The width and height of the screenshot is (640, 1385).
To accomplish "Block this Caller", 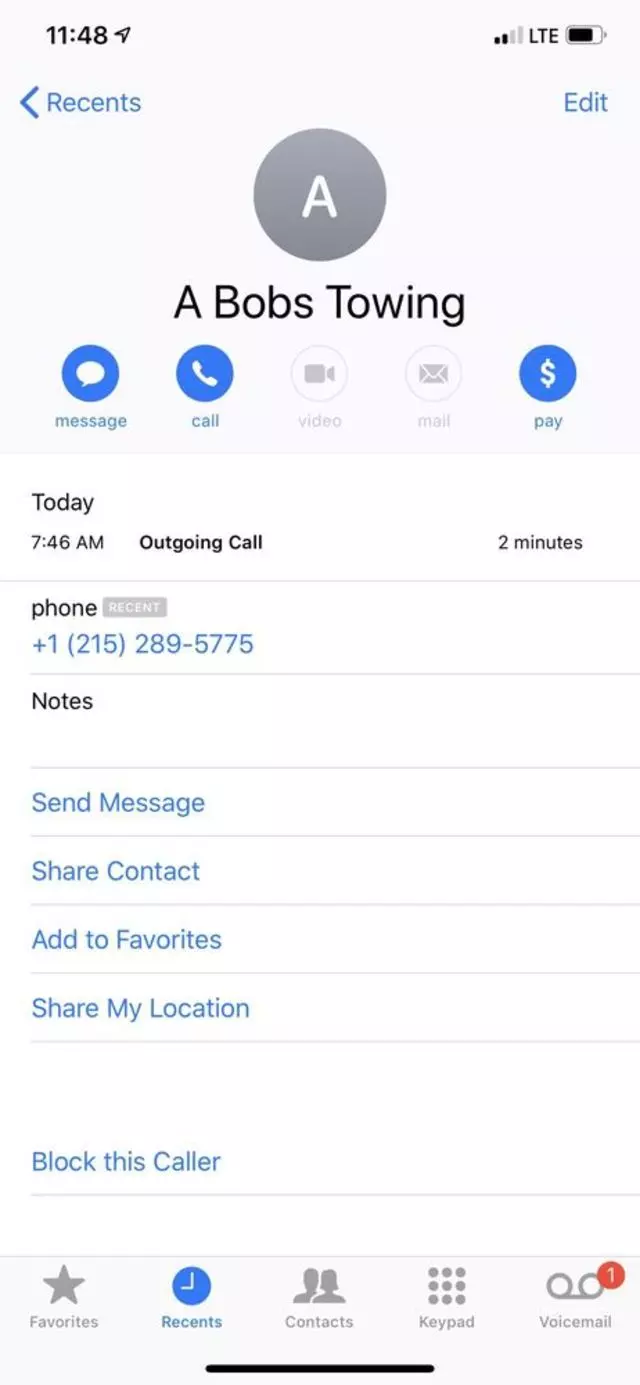I will point(126,1161).
